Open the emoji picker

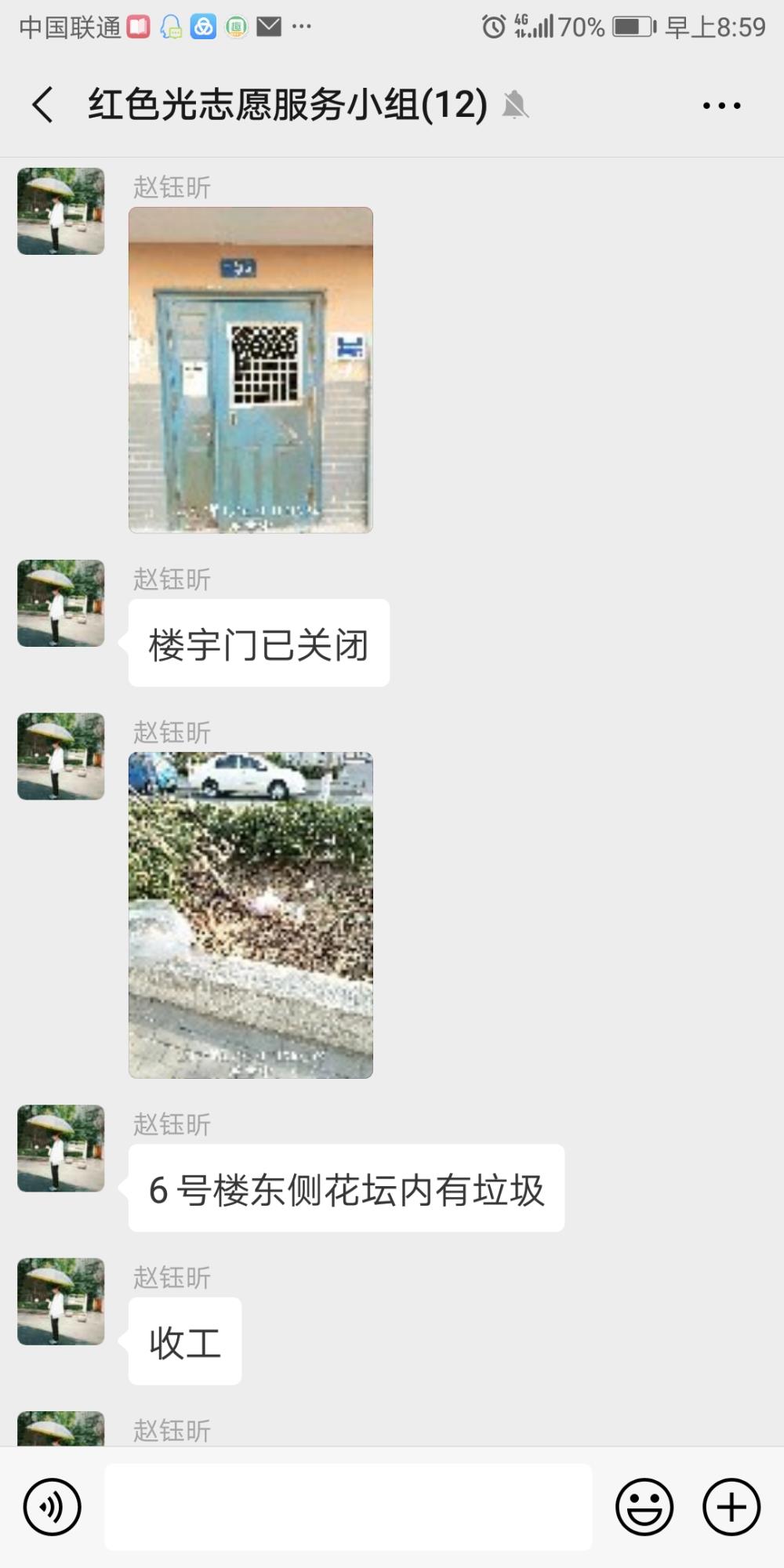click(x=644, y=1507)
